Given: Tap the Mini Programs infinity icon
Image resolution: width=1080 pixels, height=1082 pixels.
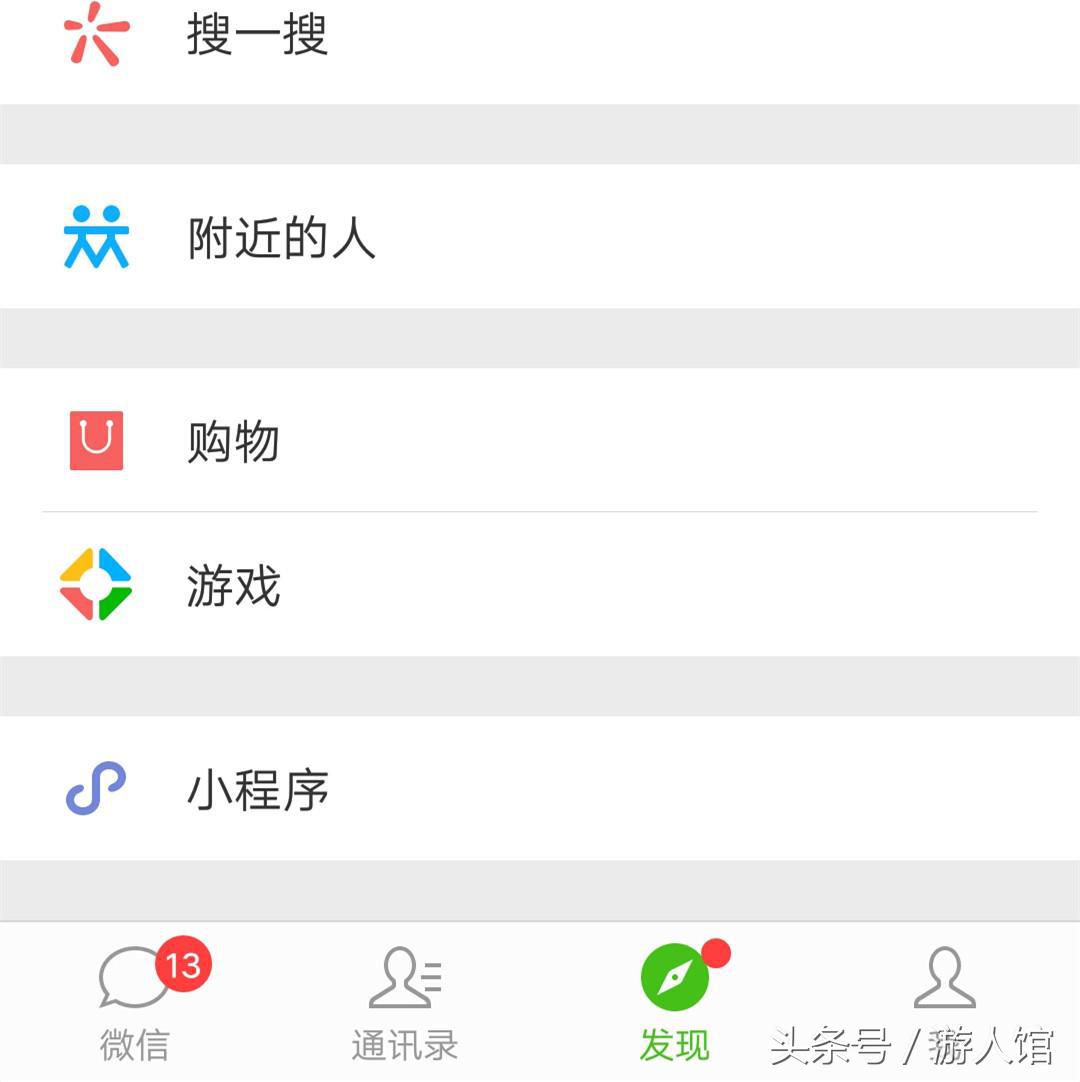Looking at the screenshot, I should 95,790.
